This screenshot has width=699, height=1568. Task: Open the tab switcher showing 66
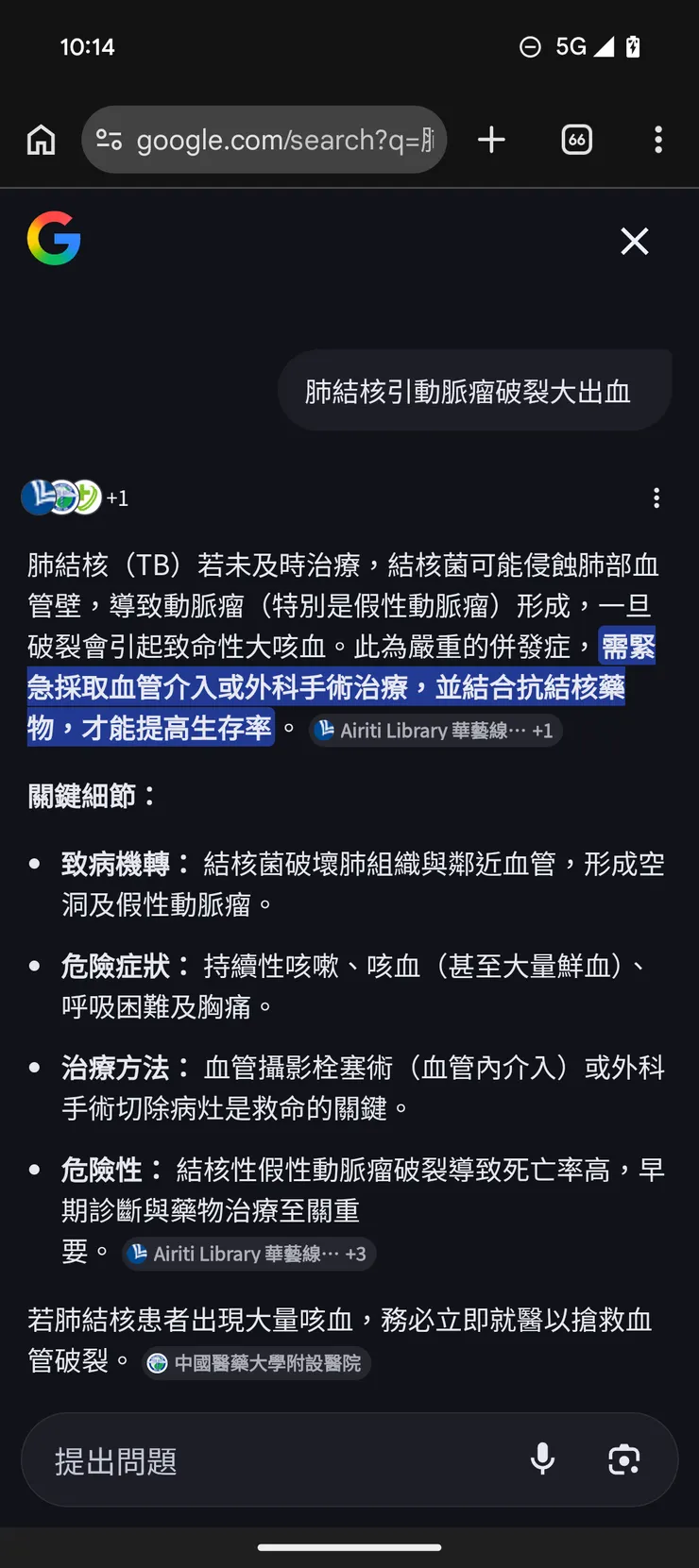(576, 139)
